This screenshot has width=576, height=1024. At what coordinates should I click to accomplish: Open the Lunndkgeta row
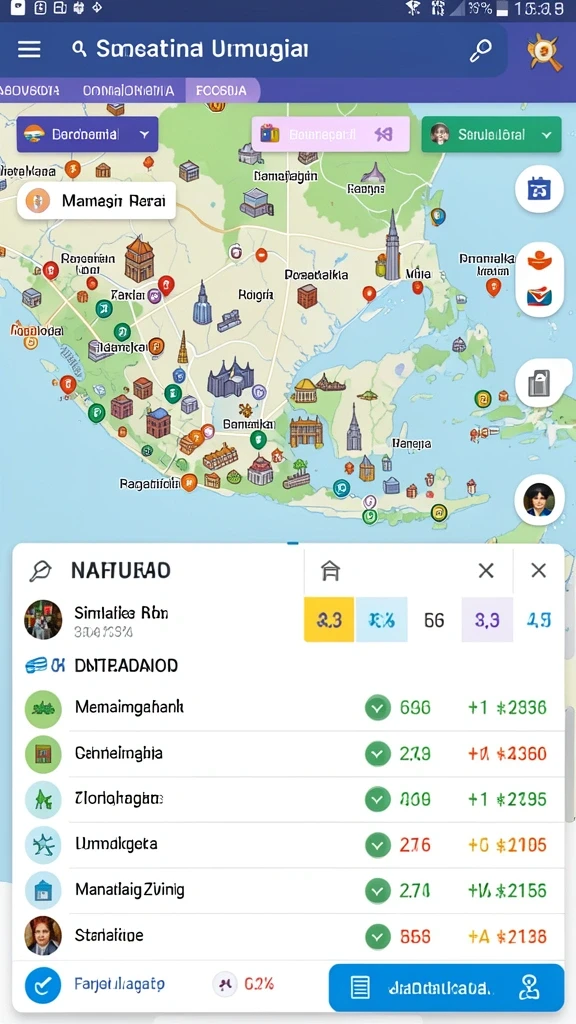click(x=288, y=844)
